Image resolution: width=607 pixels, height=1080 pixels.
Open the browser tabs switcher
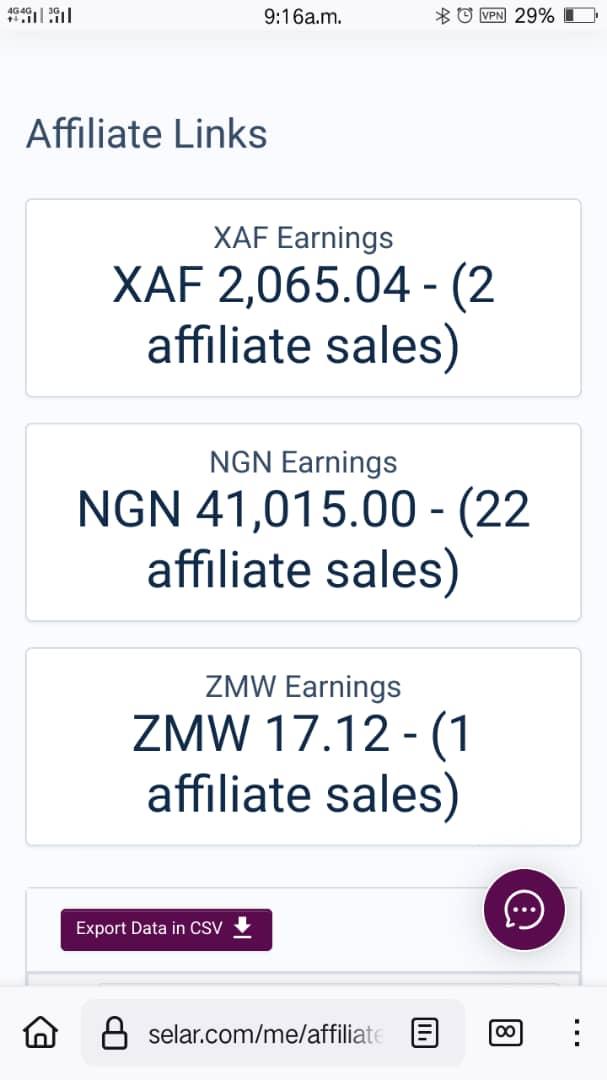(x=506, y=1033)
